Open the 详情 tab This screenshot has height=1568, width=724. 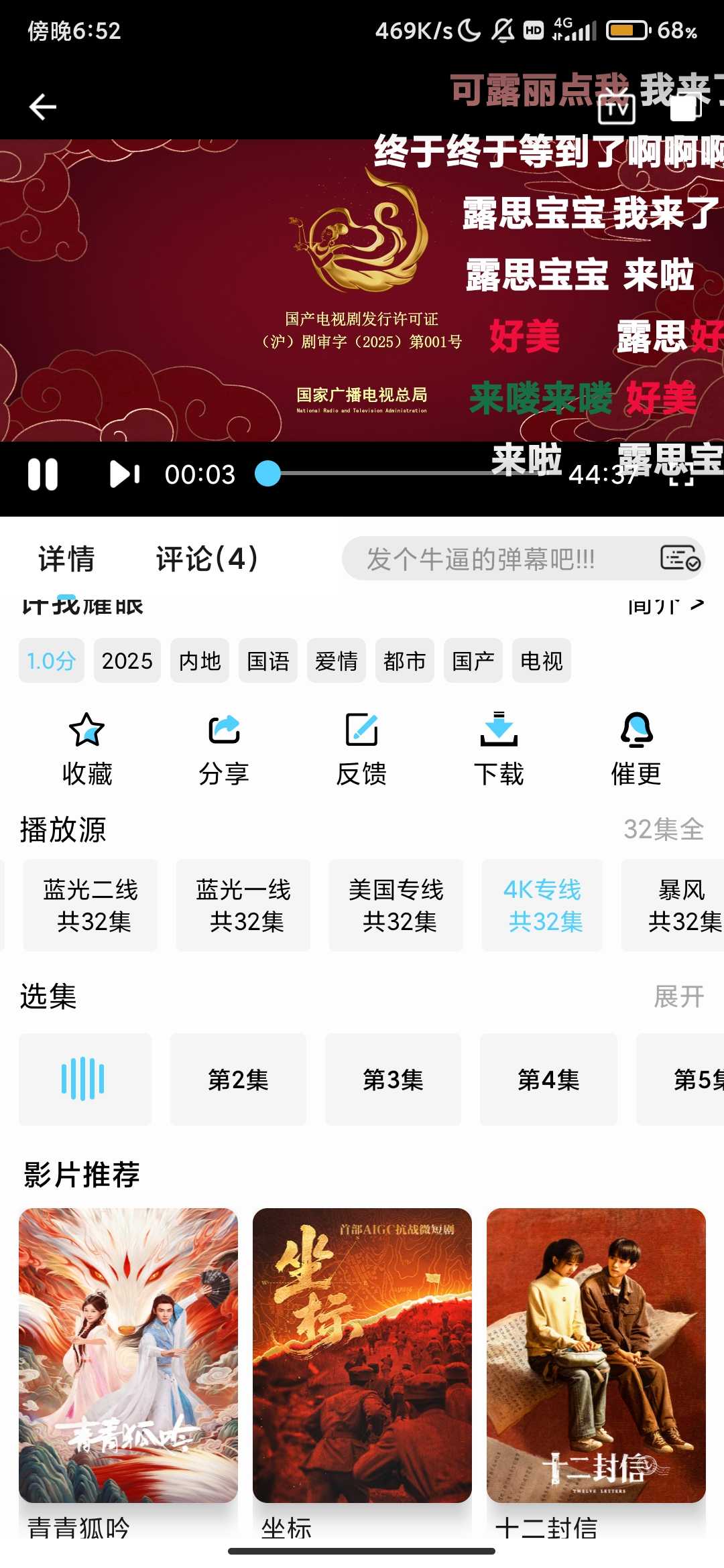click(x=66, y=559)
